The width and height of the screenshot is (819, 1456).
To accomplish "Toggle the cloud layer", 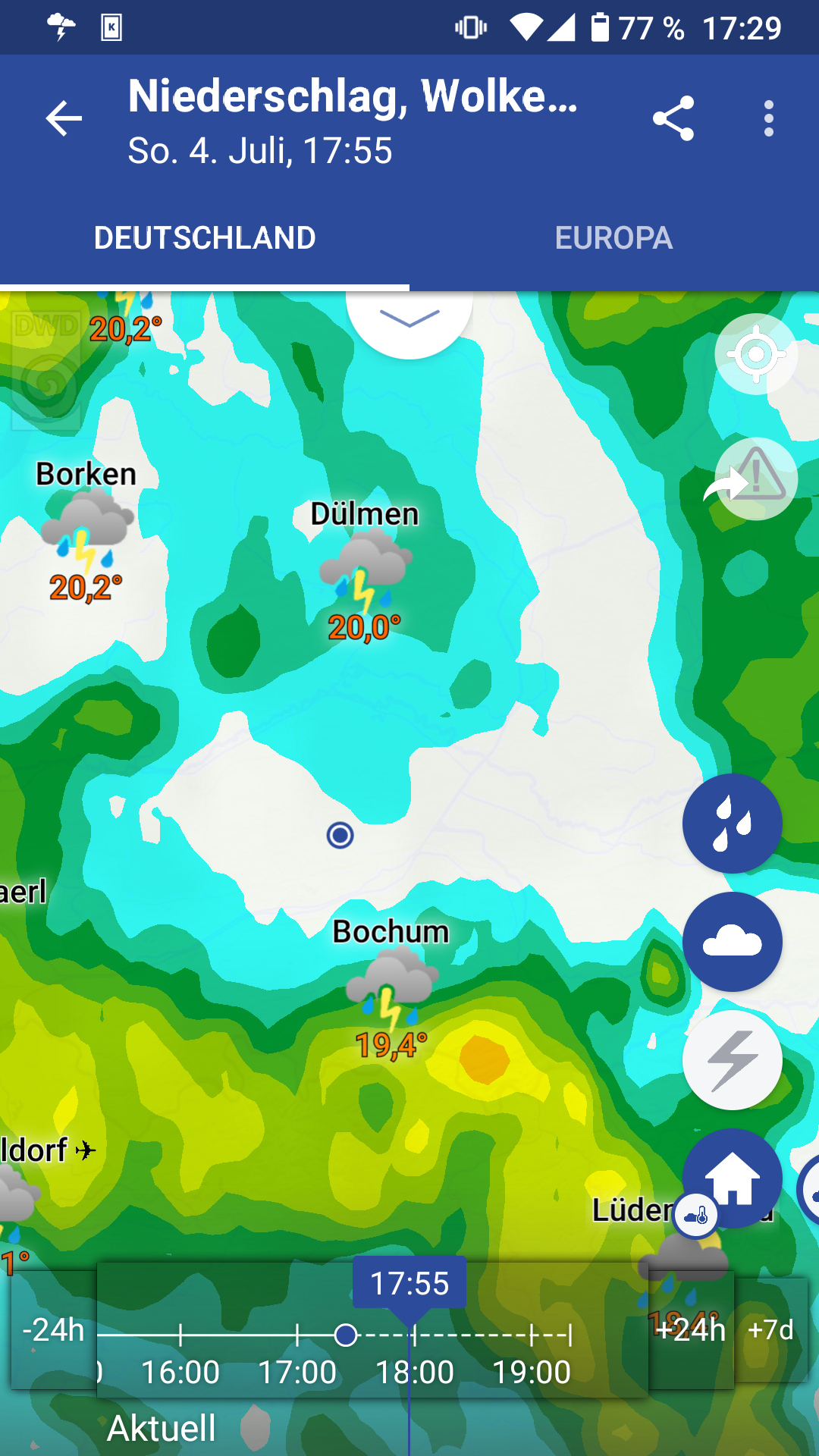I will coord(732,941).
